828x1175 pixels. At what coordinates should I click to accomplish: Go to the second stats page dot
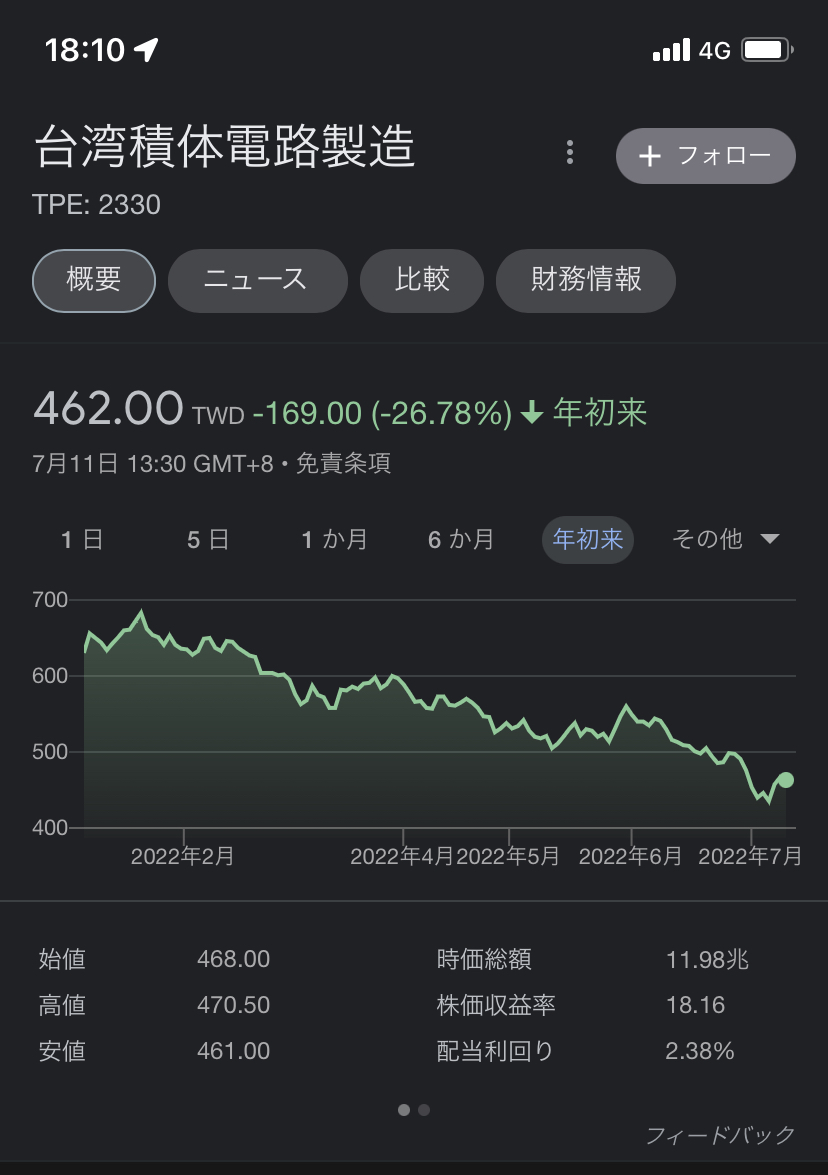424,1110
